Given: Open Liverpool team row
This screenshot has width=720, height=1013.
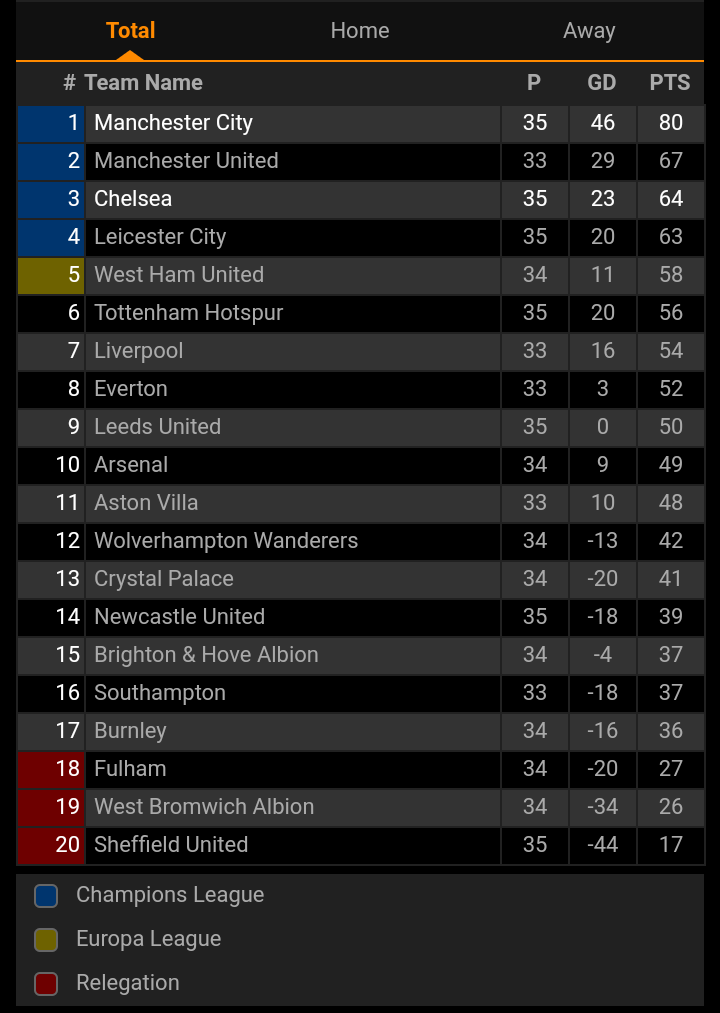Looking at the screenshot, I should tap(138, 351).
